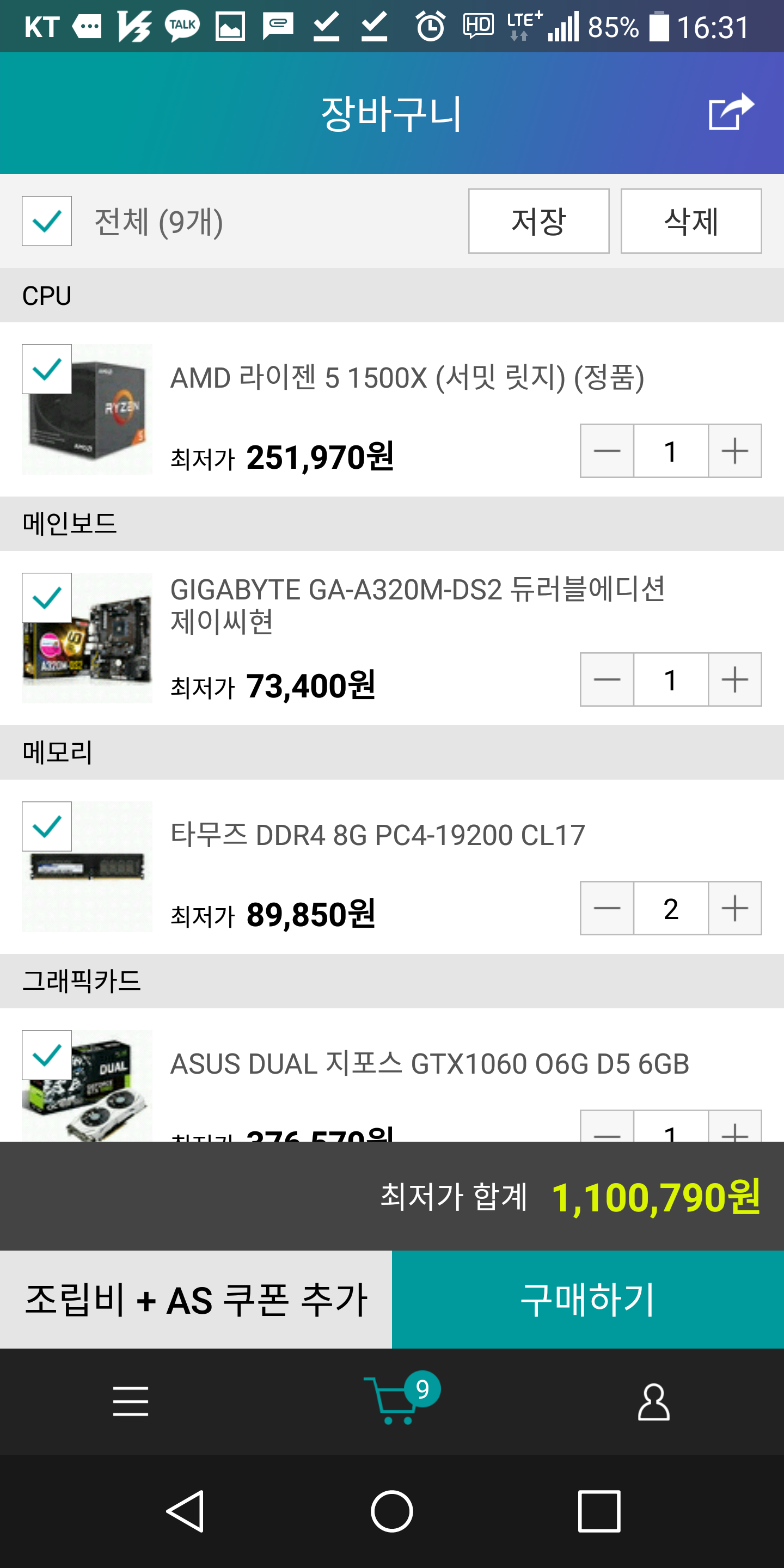This screenshot has height=1568, width=784.
Task: Tap the 삭제 button
Action: click(x=690, y=221)
